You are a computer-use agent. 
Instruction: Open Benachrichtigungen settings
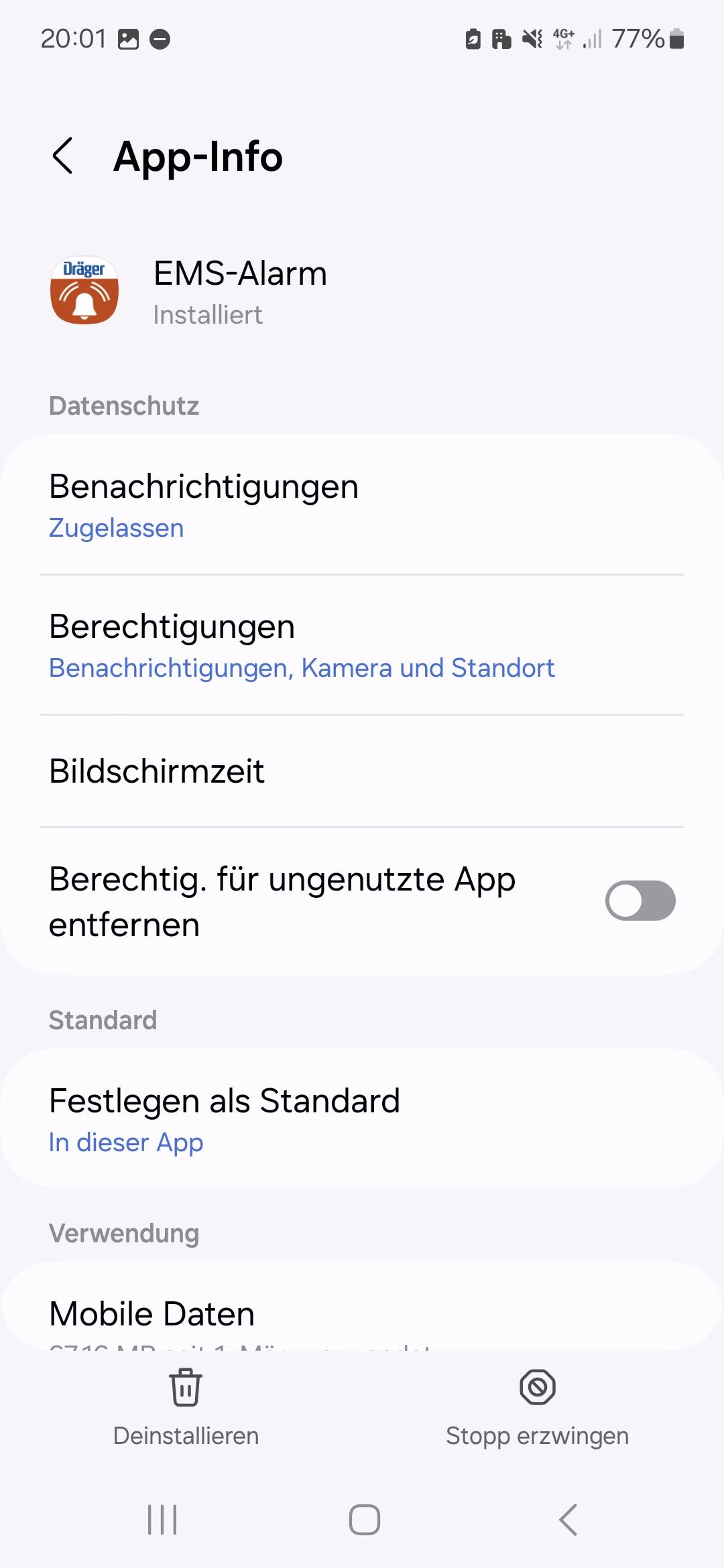(x=362, y=505)
